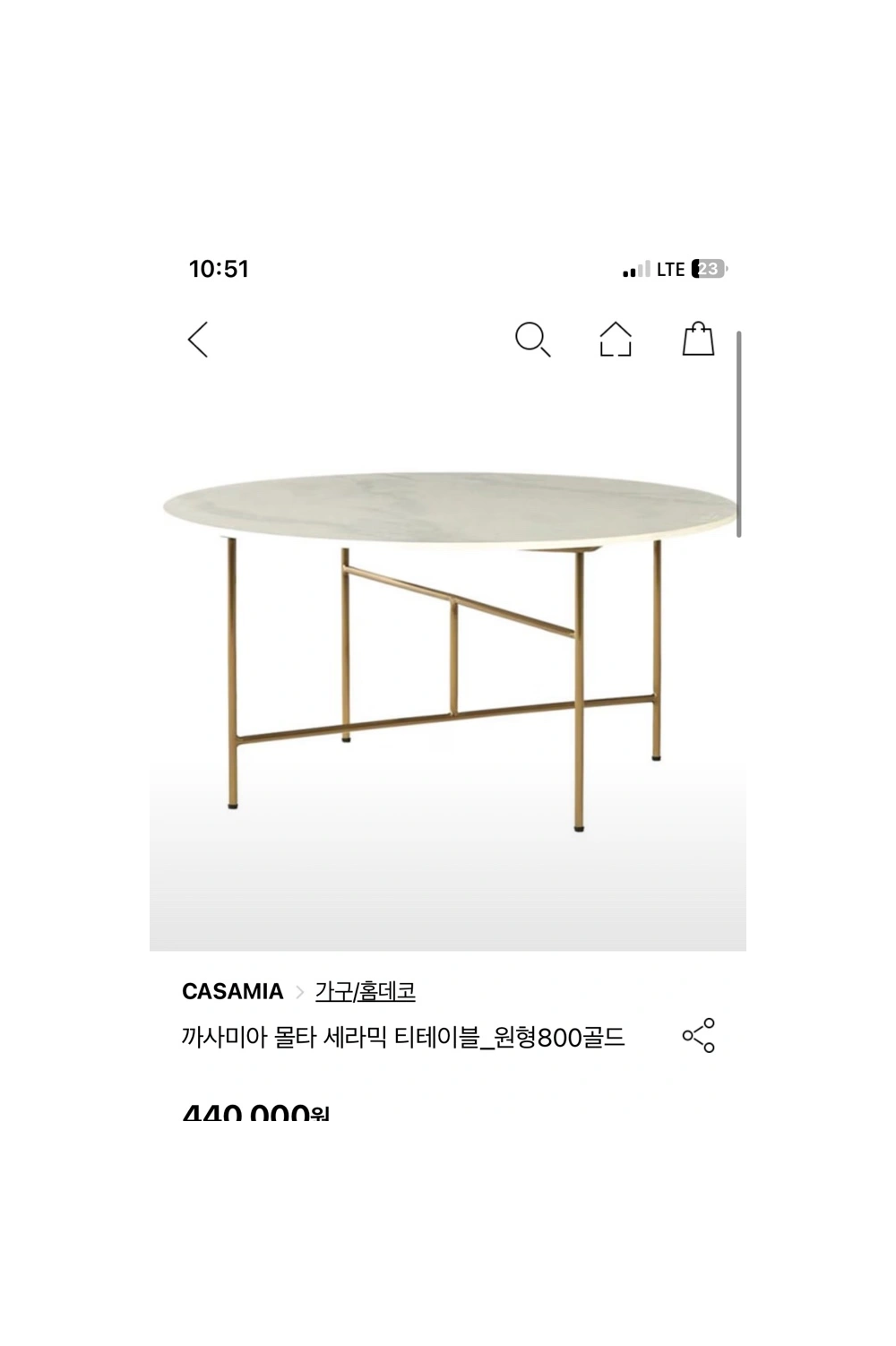This screenshot has height=1346, width=896.
Task: Go to the shop home page
Action: (x=616, y=340)
